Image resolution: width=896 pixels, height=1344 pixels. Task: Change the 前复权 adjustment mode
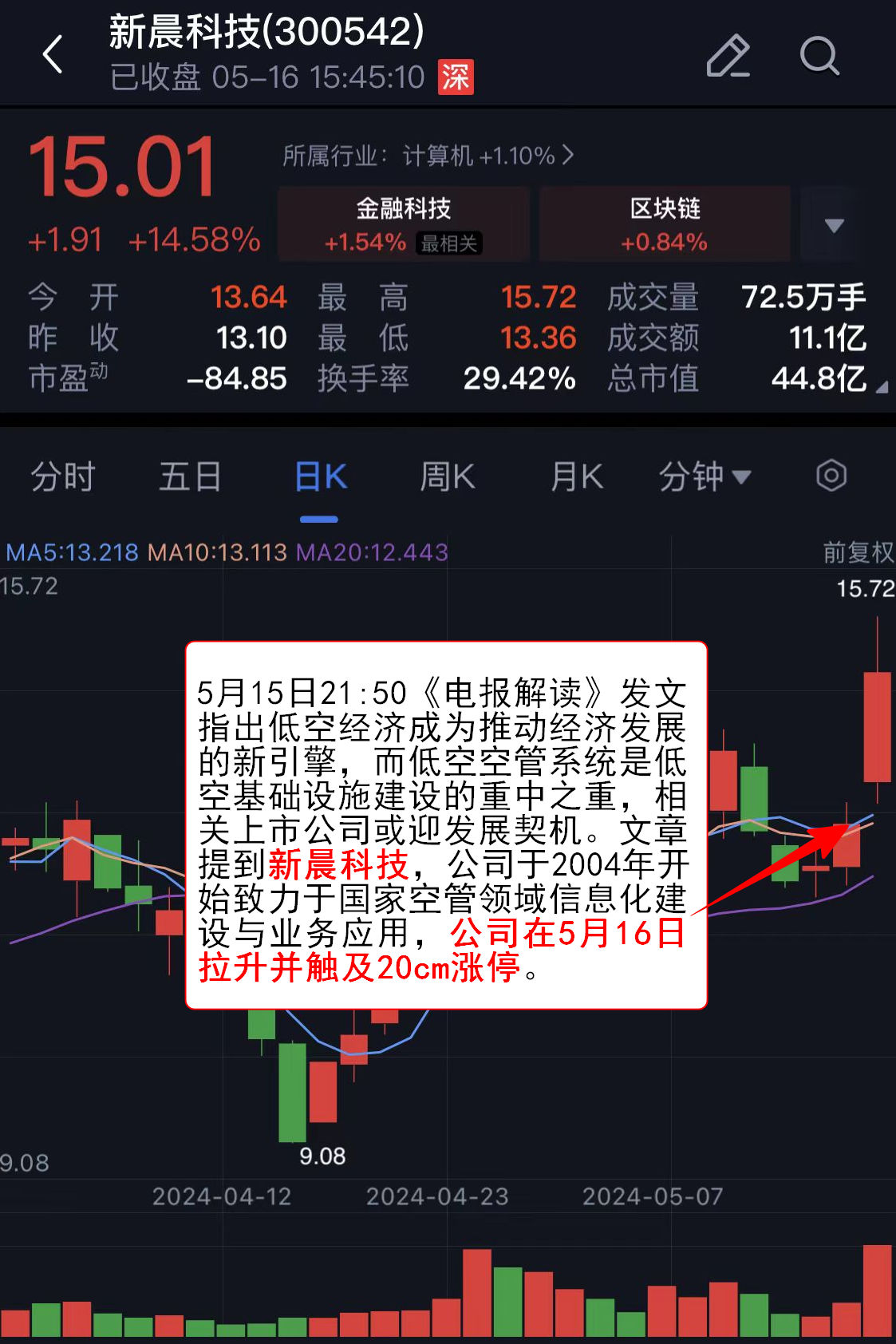pyautogui.click(x=858, y=552)
